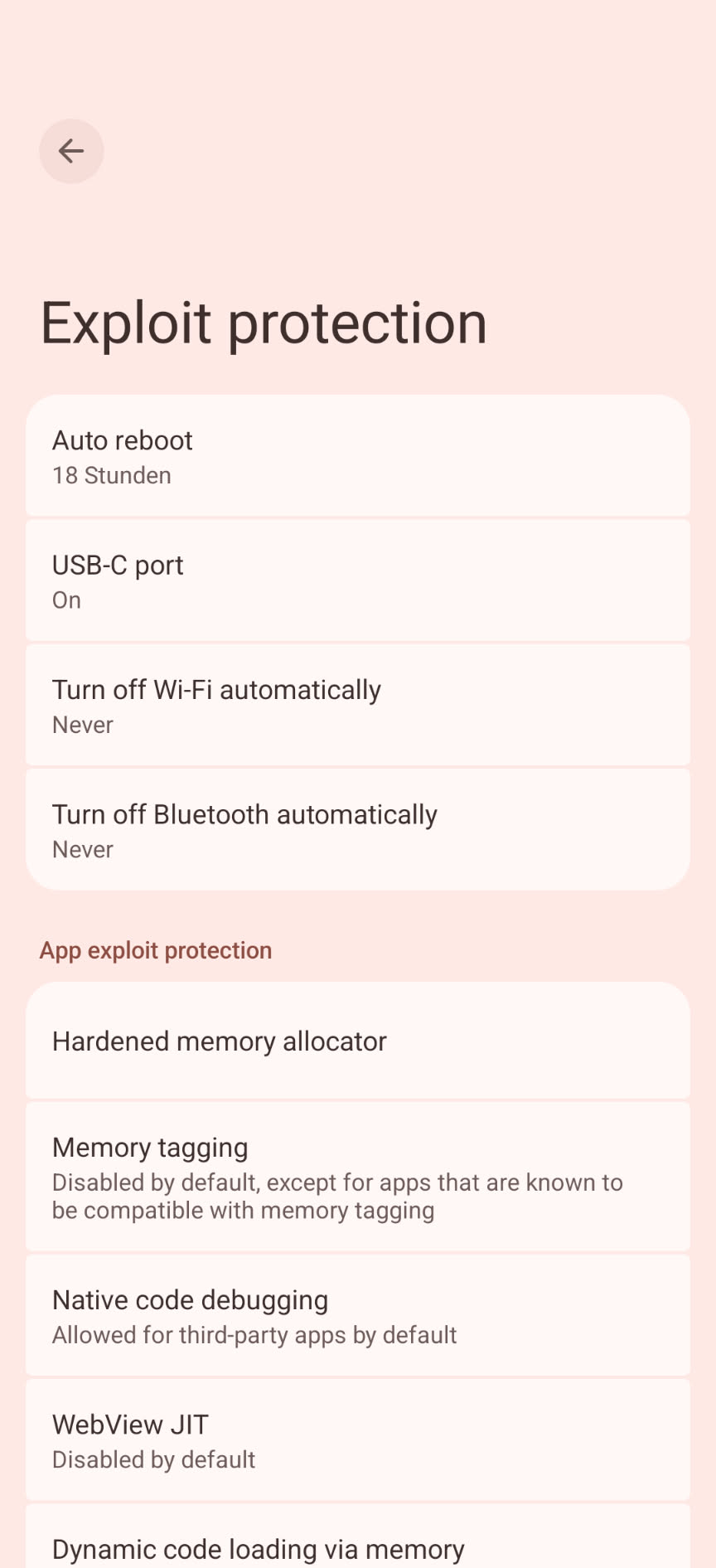The width and height of the screenshot is (716, 1568).
Task: Open Turn off Wi-Fi automatically
Action: point(358,705)
